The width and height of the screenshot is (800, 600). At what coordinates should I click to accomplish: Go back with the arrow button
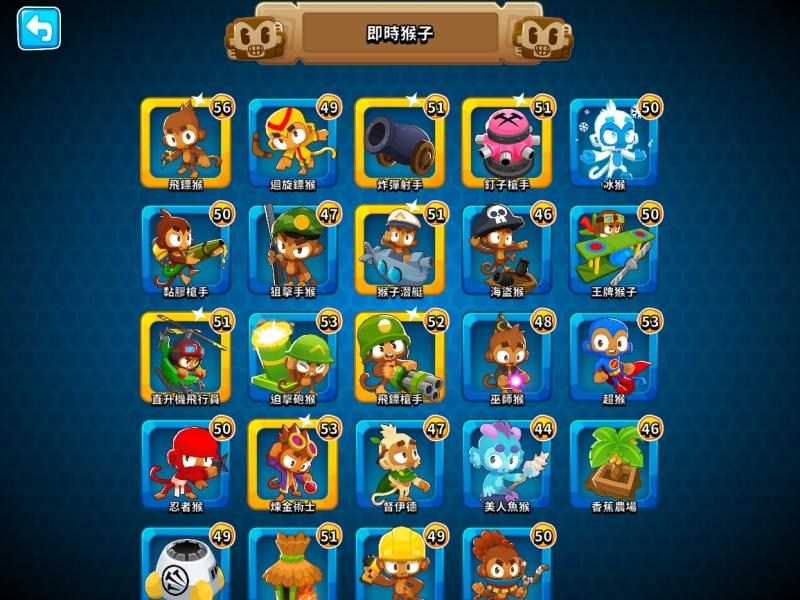[x=39, y=29]
